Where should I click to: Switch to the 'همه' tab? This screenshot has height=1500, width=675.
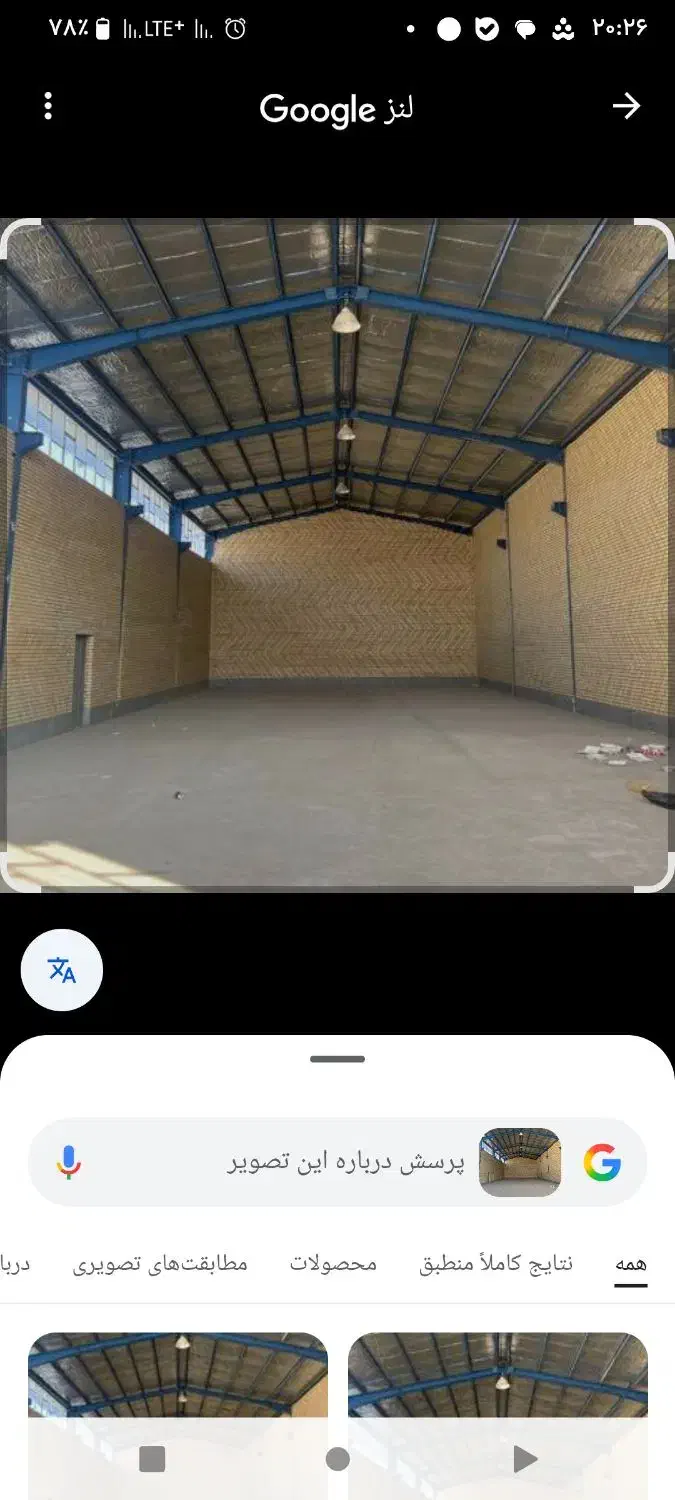[x=630, y=1264]
